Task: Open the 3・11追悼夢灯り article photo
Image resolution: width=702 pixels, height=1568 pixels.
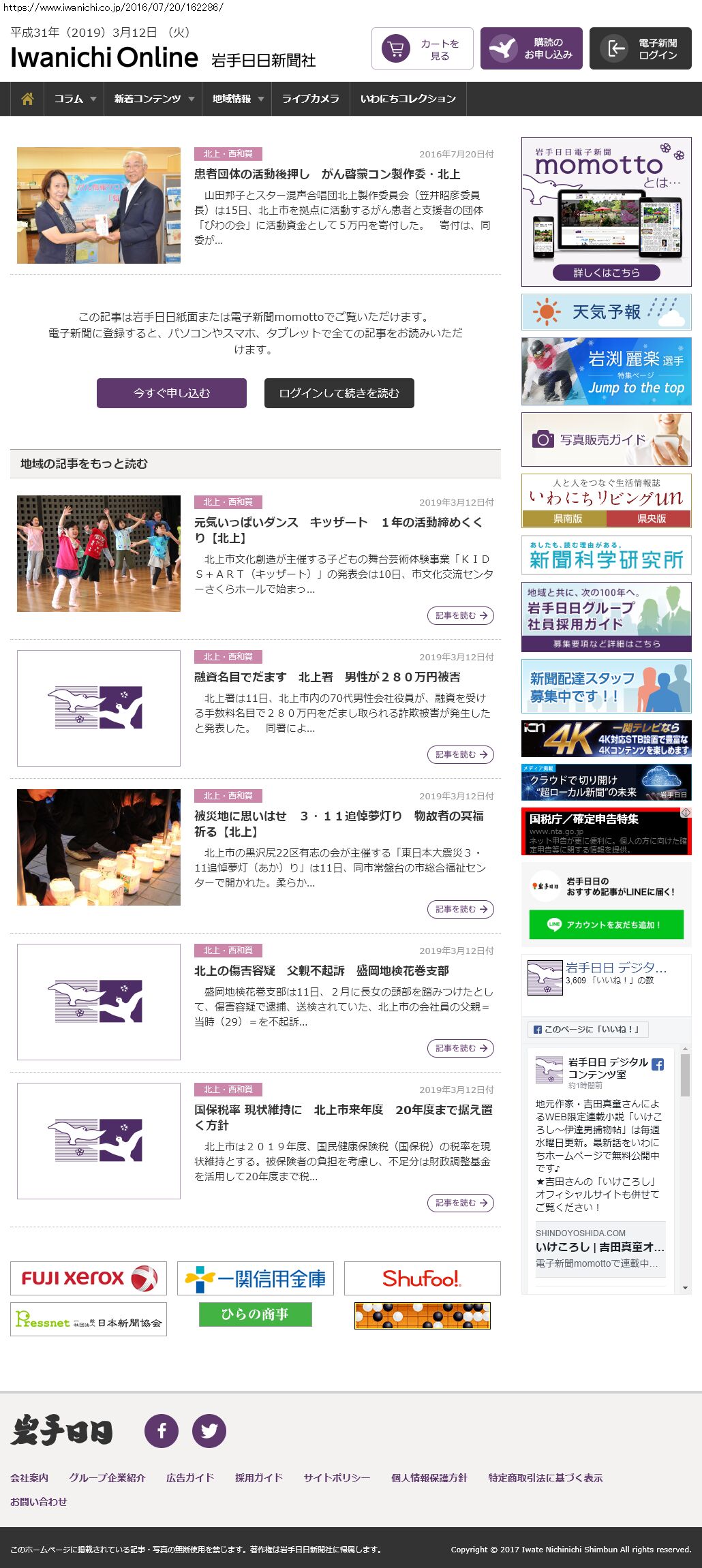Action: pos(99,847)
